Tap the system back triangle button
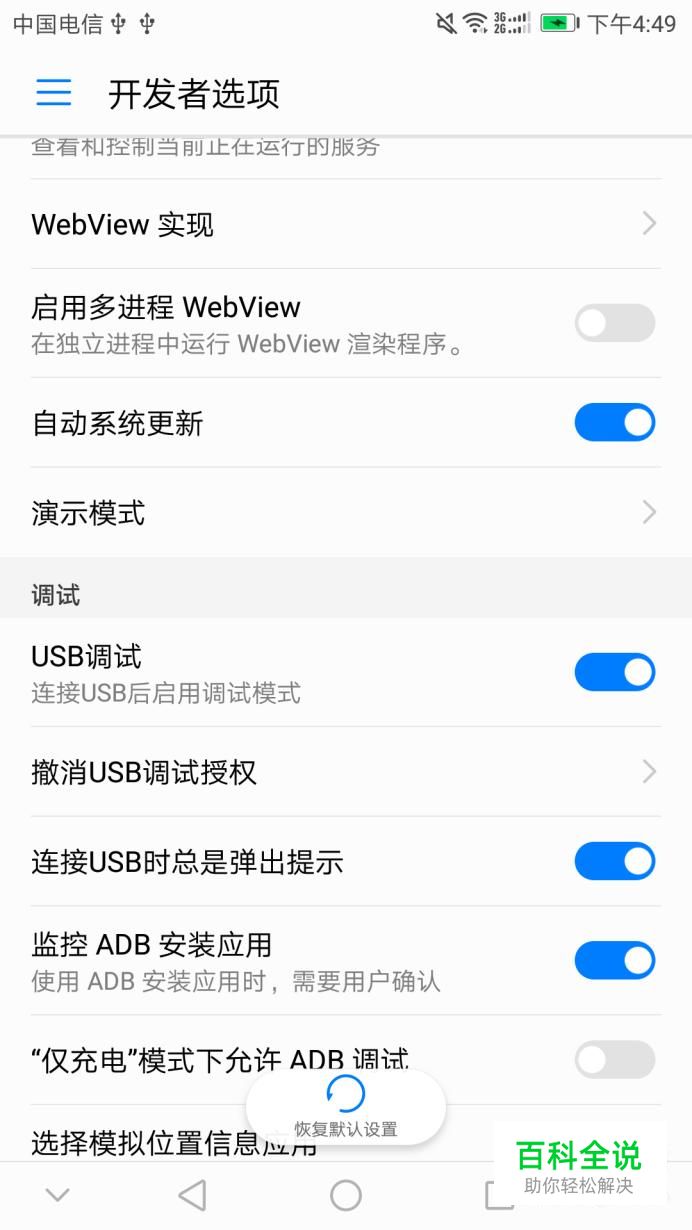The image size is (692, 1230). pos(192,1195)
